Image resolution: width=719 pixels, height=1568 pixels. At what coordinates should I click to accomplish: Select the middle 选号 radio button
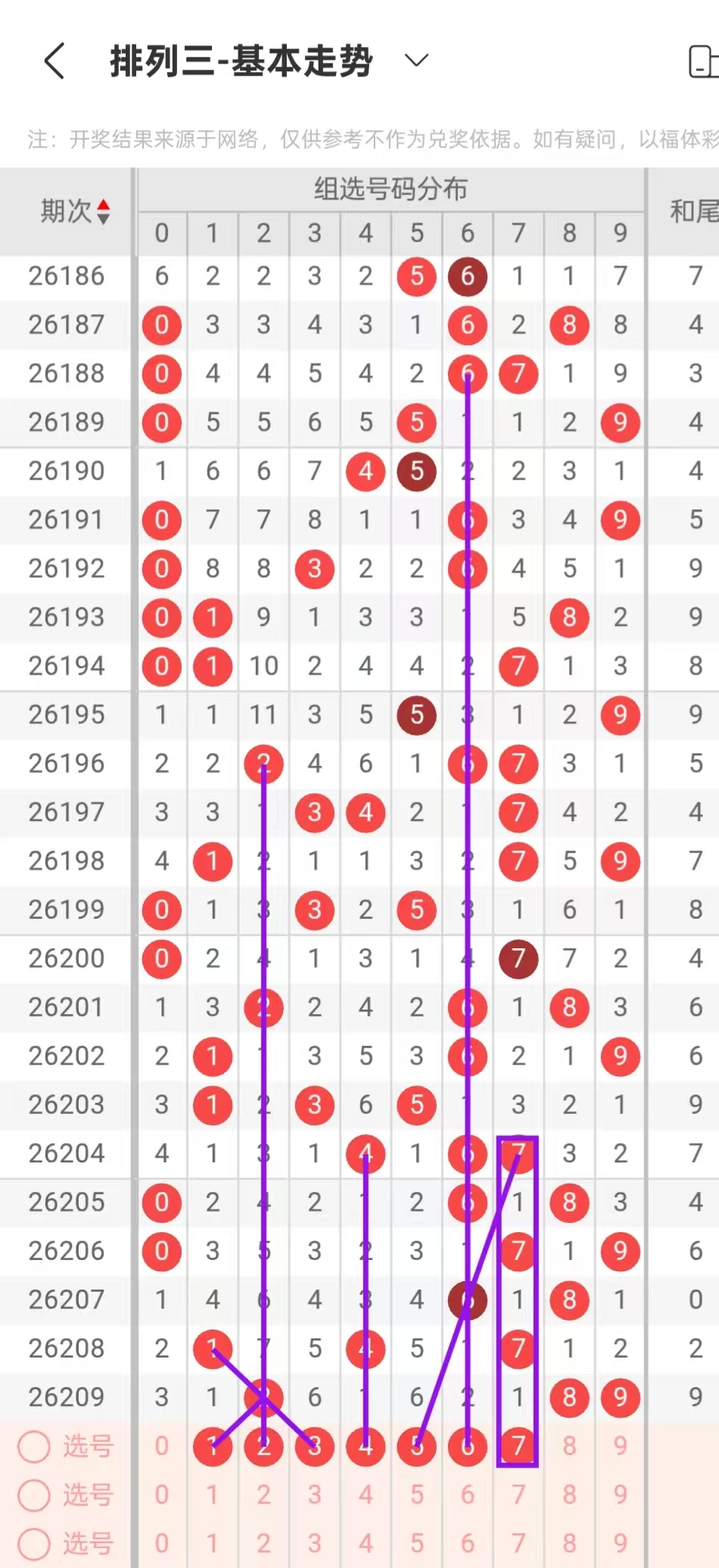click(x=34, y=1495)
